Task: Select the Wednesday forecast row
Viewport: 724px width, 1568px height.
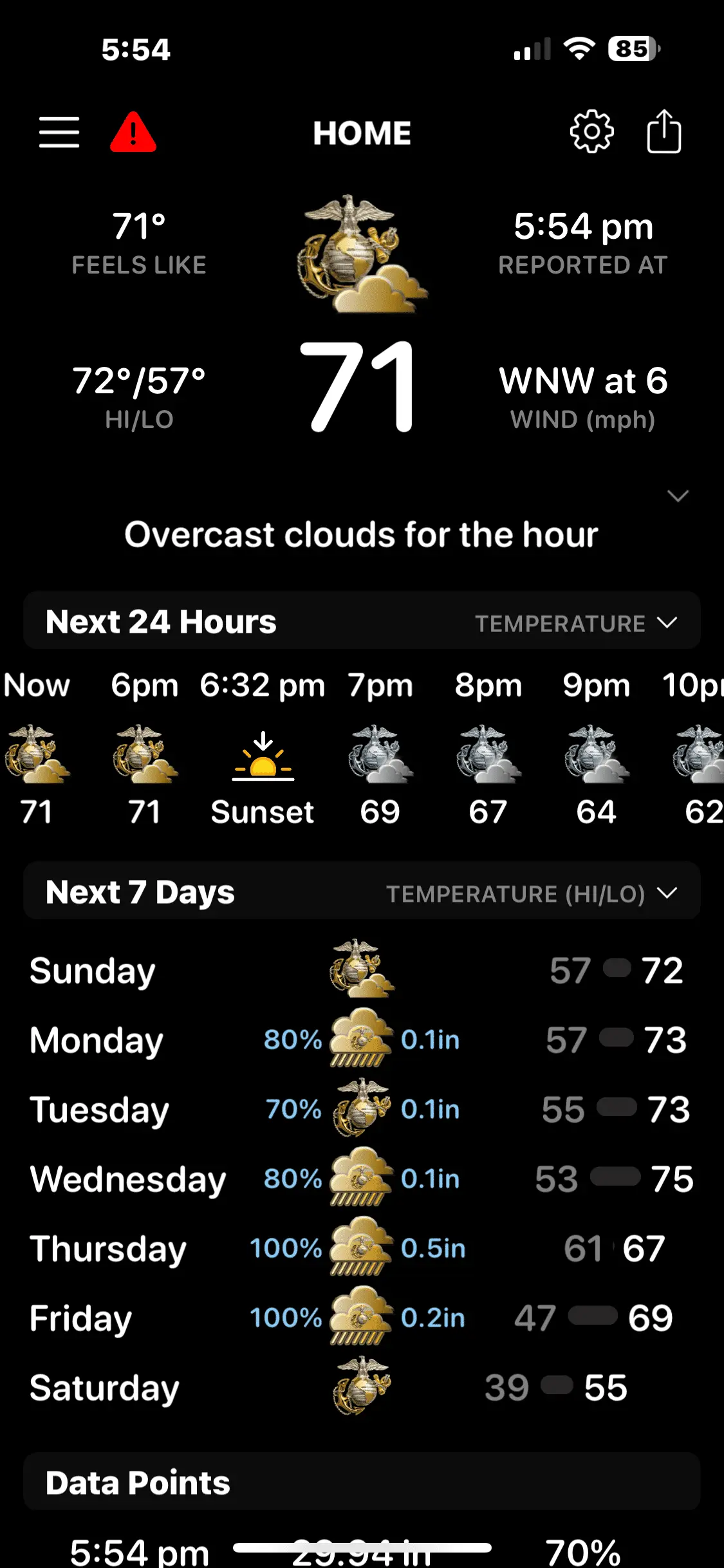Action: click(360, 1179)
